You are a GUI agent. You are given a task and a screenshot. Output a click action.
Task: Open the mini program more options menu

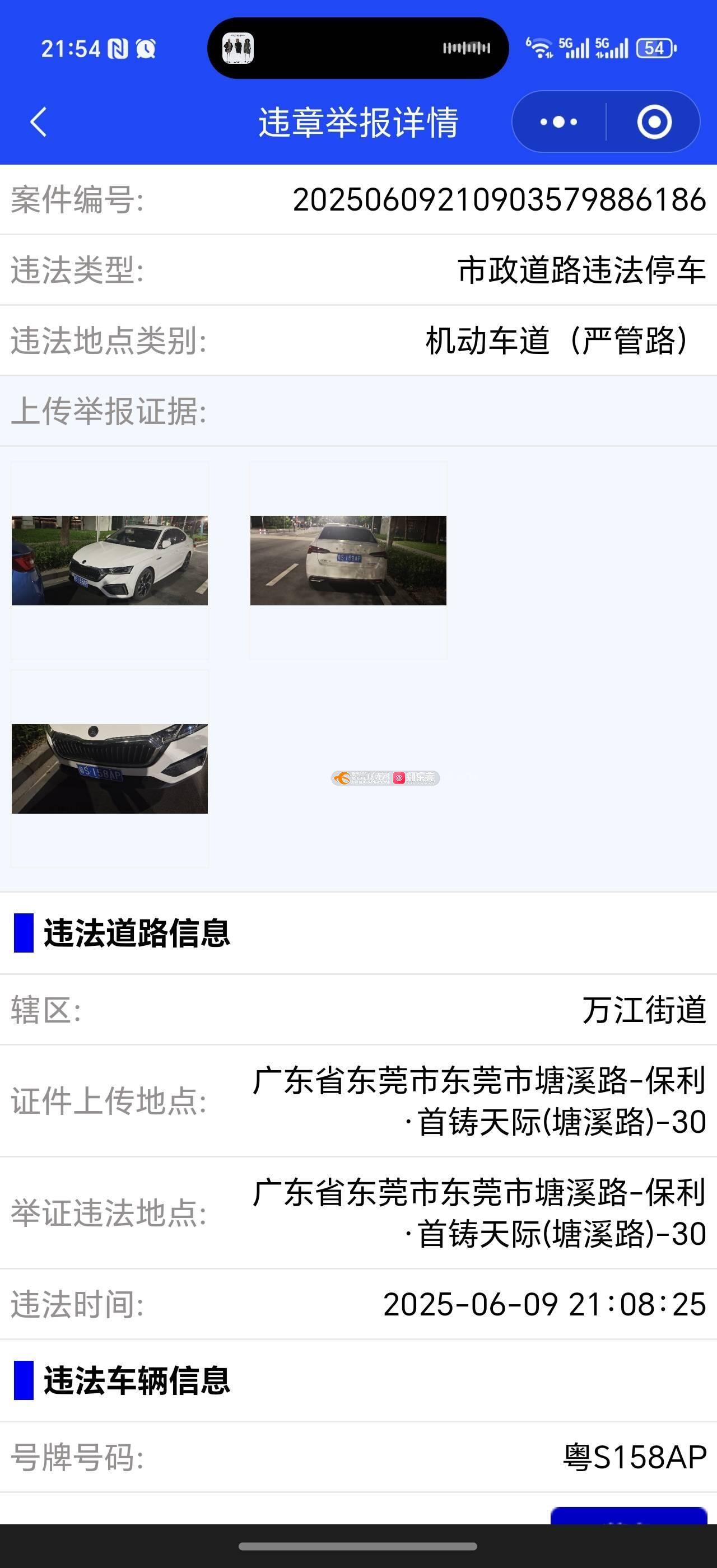click(x=558, y=122)
